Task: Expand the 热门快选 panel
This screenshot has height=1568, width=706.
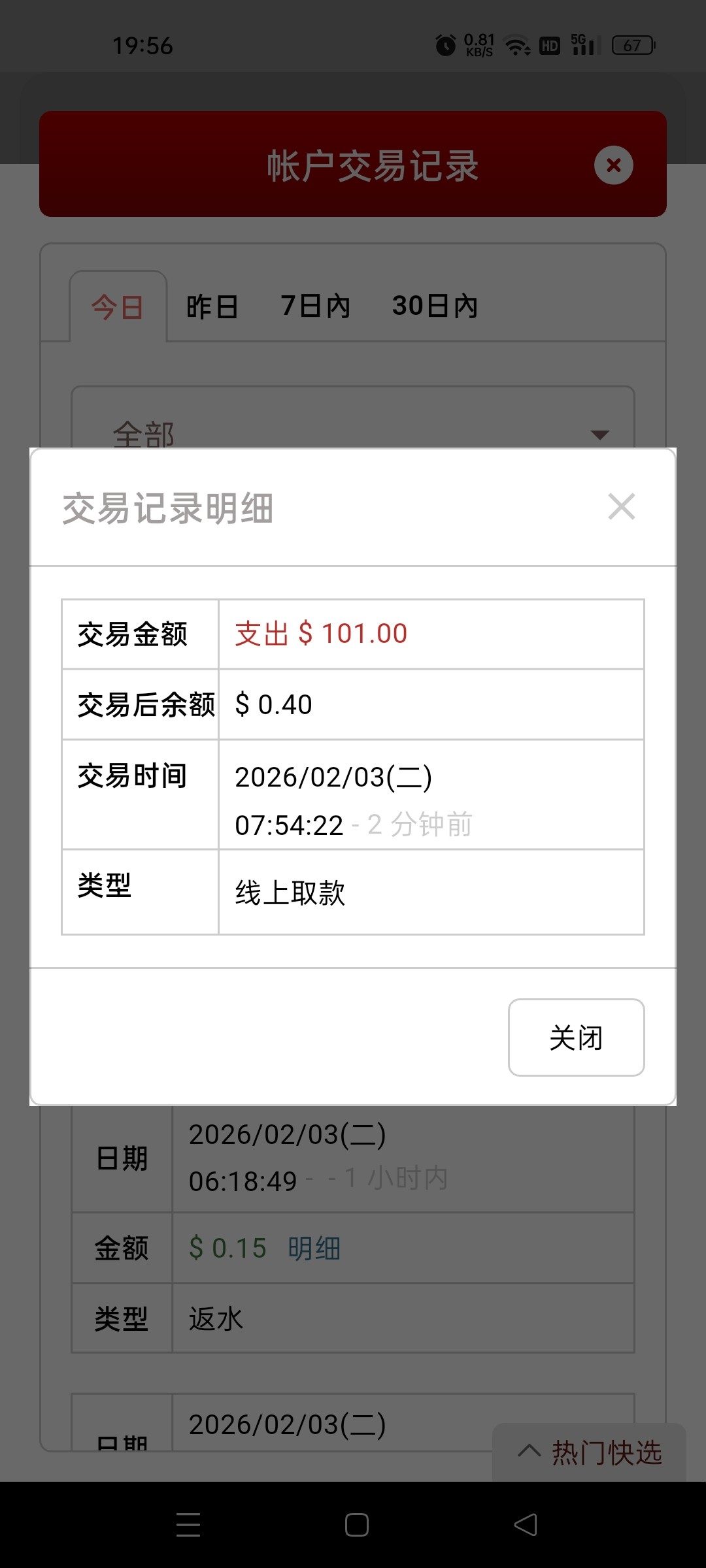Action: point(590,1452)
